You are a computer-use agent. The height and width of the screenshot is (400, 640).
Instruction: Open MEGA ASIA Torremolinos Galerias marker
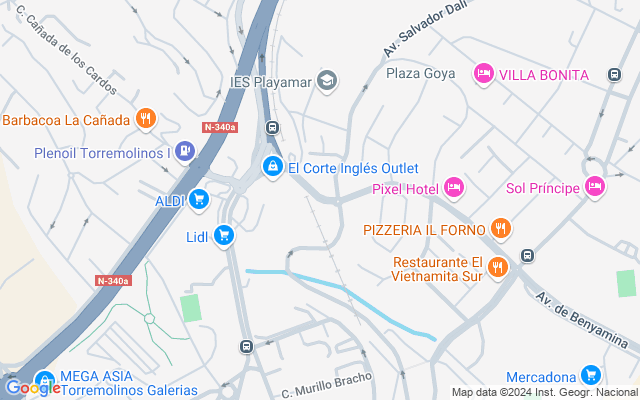pyautogui.click(x=44, y=381)
